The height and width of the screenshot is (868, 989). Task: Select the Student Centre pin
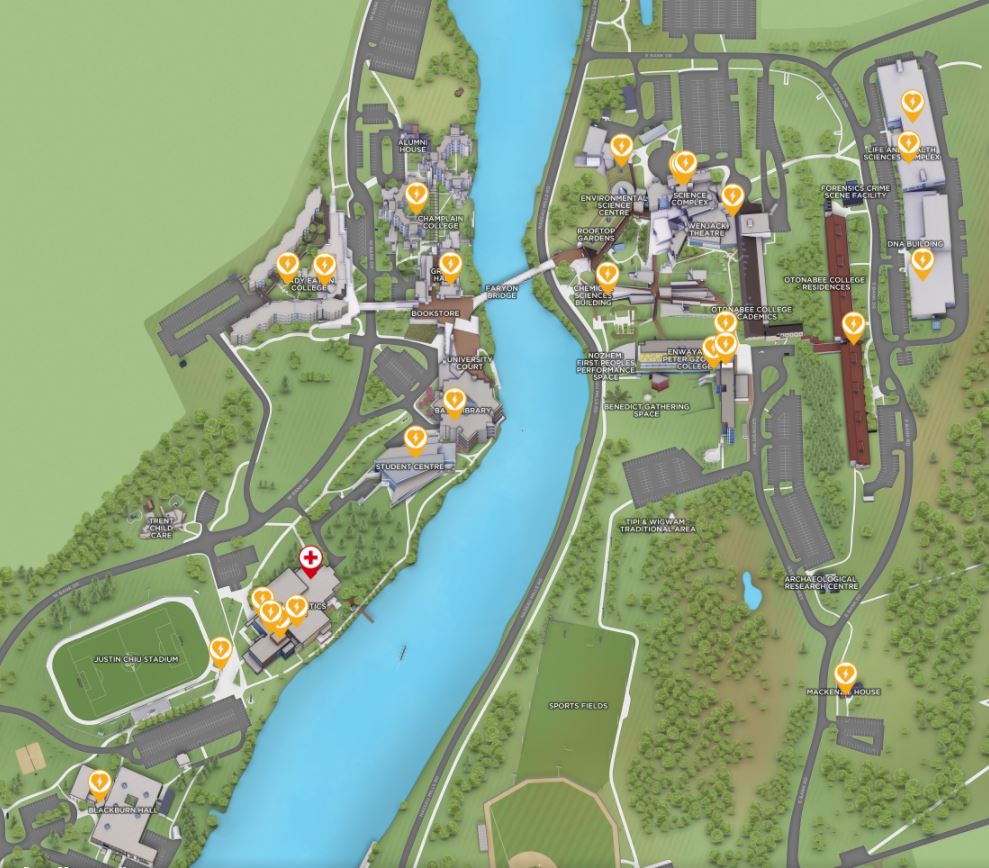click(x=415, y=439)
